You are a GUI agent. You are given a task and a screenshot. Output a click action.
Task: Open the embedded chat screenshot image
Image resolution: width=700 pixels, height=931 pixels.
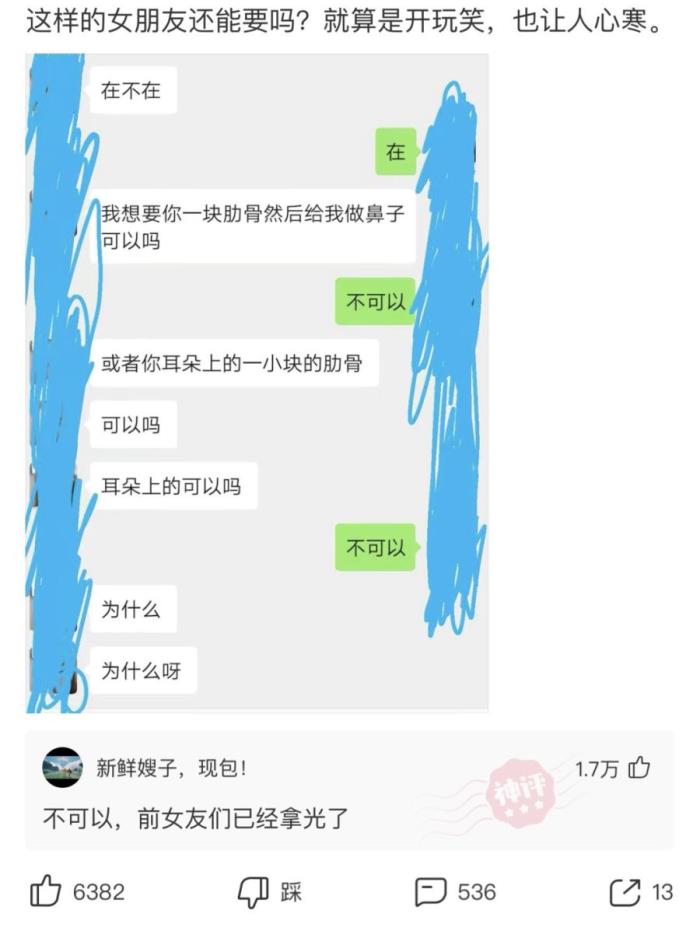click(x=256, y=380)
